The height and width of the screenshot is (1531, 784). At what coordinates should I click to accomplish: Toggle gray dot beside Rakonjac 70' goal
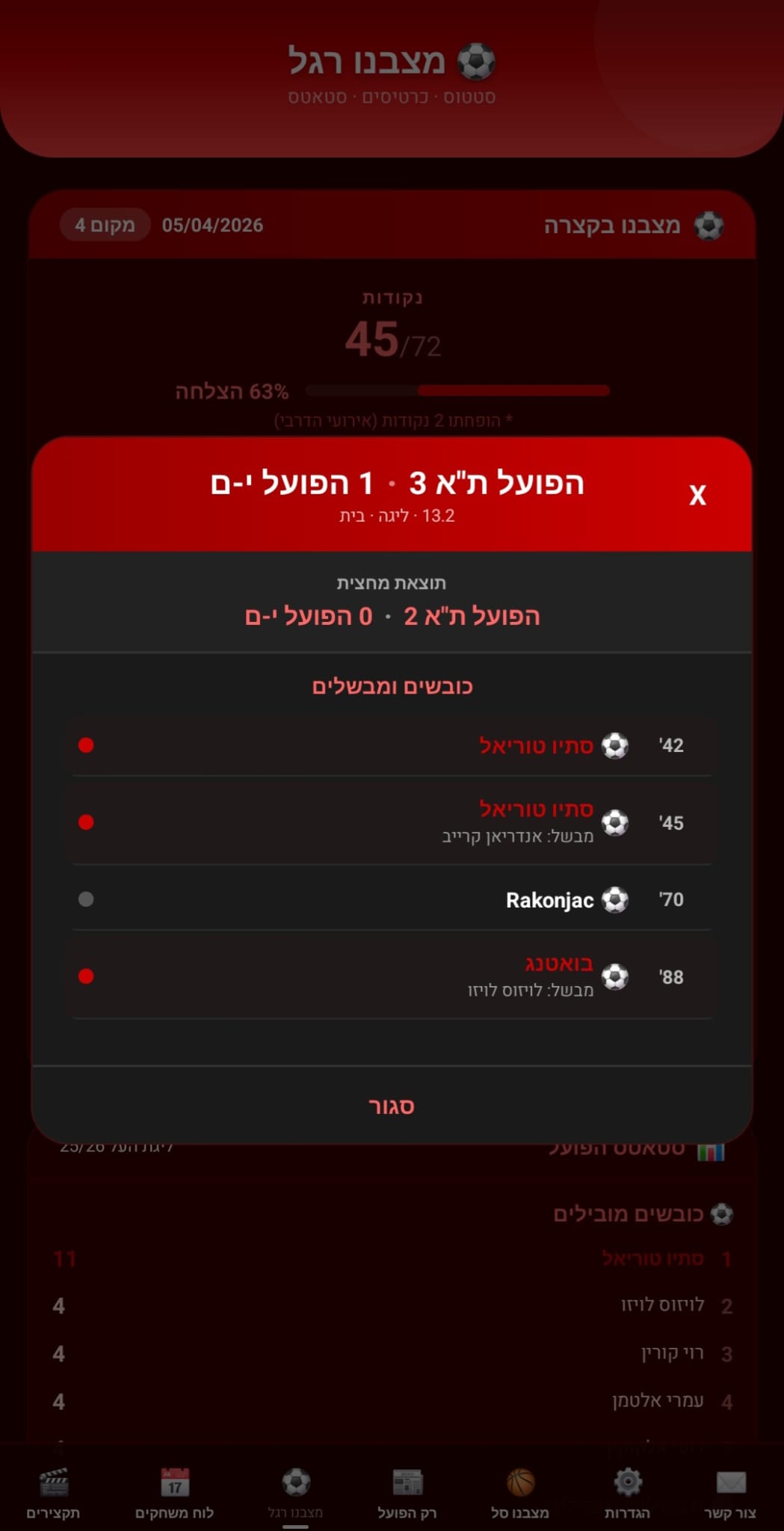pos(87,900)
